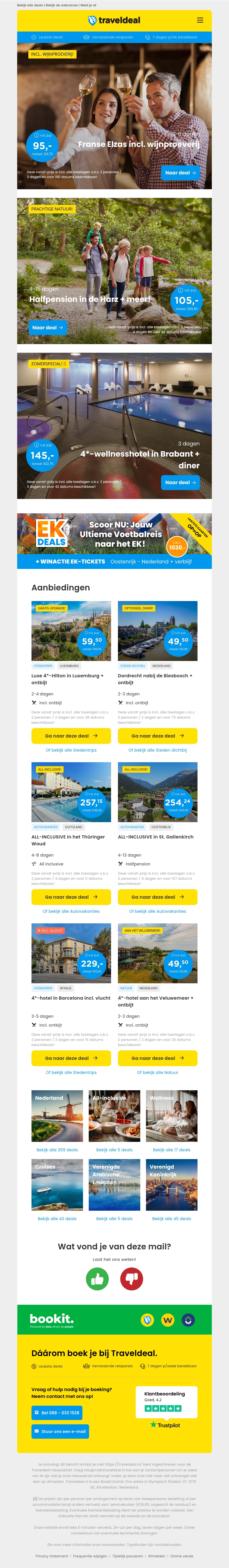The image size is (229, 1568).
Task: Open the Veluwemeer hotel deal button
Action: tap(157, 1058)
